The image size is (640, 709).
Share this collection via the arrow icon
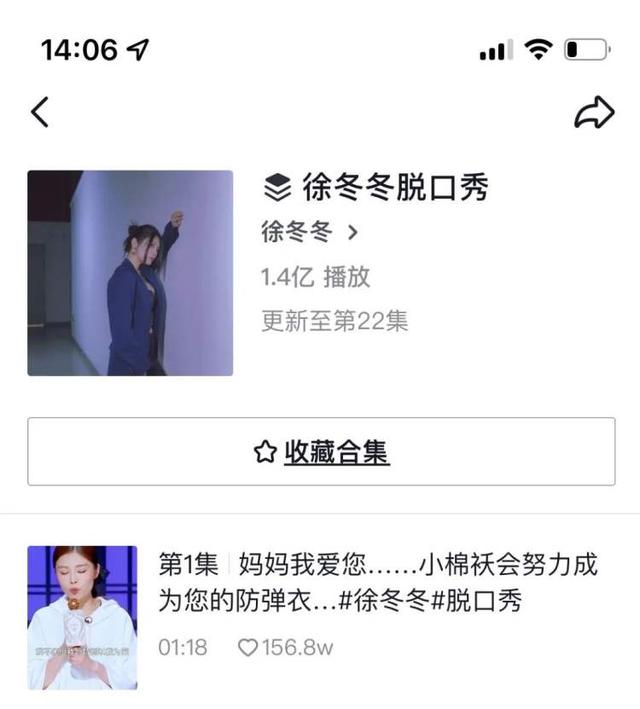pyautogui.click(x=593, y=113)
